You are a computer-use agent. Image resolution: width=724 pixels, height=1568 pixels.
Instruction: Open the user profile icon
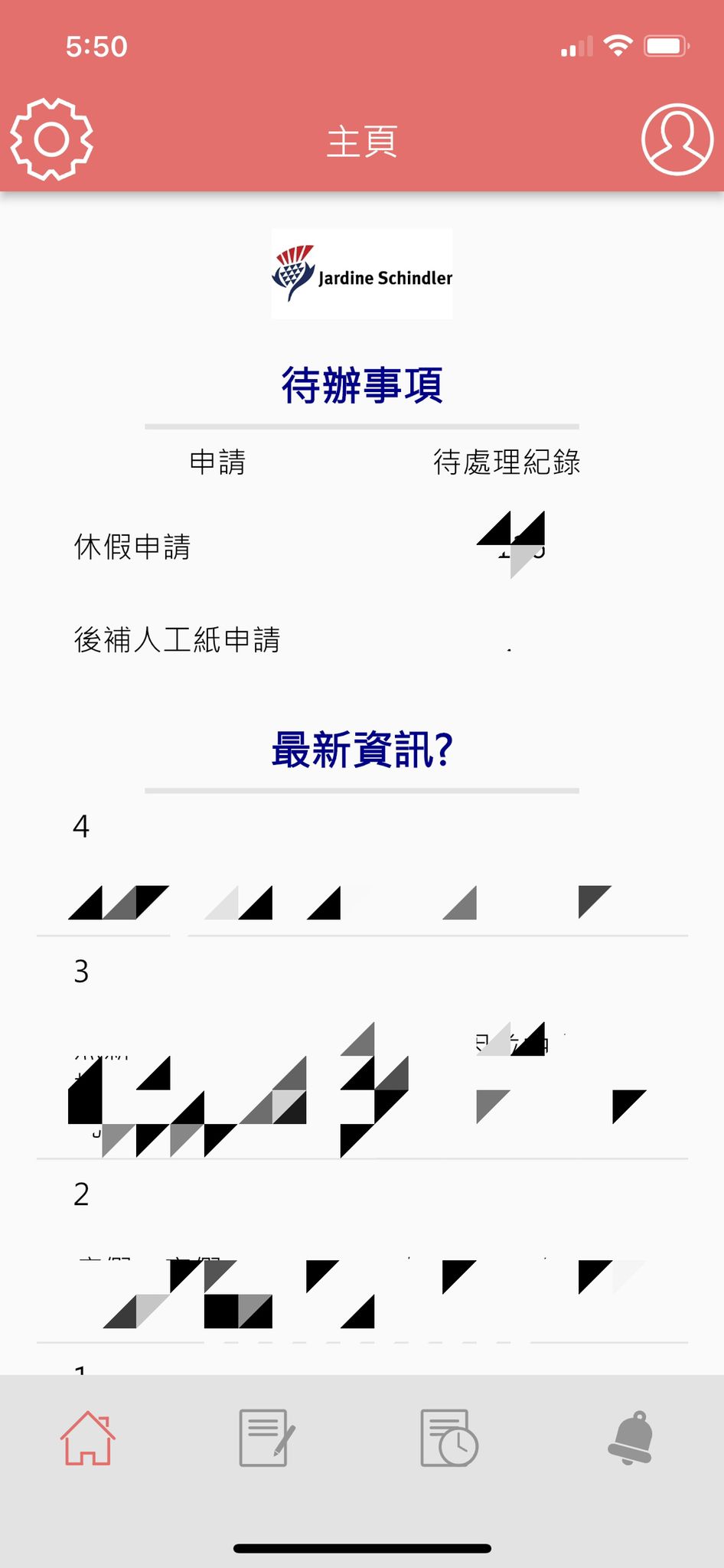(677, 139)
